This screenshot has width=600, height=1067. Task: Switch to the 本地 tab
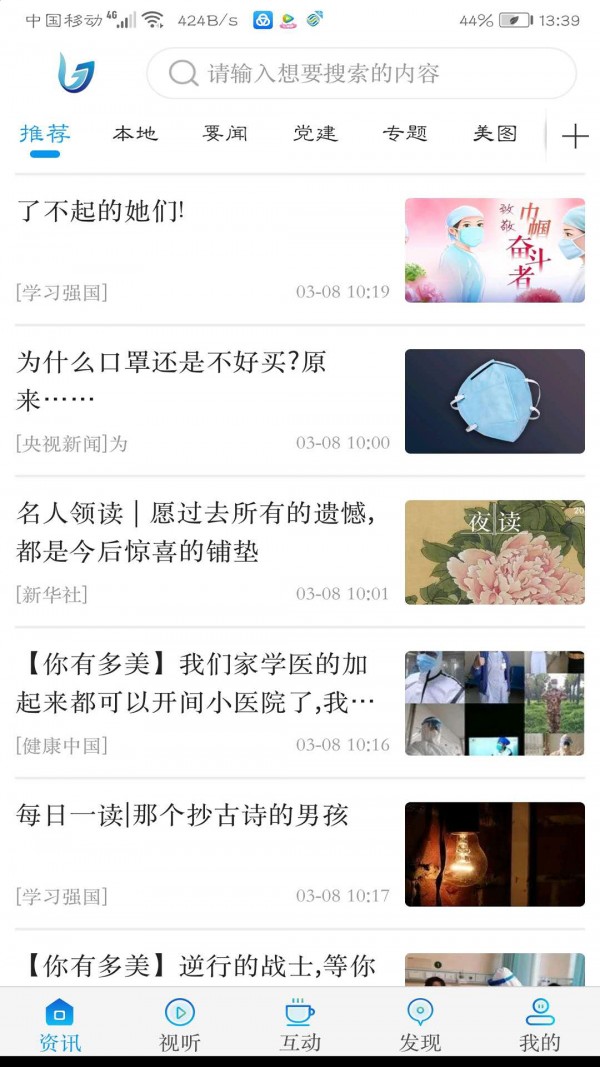[135, 133]
